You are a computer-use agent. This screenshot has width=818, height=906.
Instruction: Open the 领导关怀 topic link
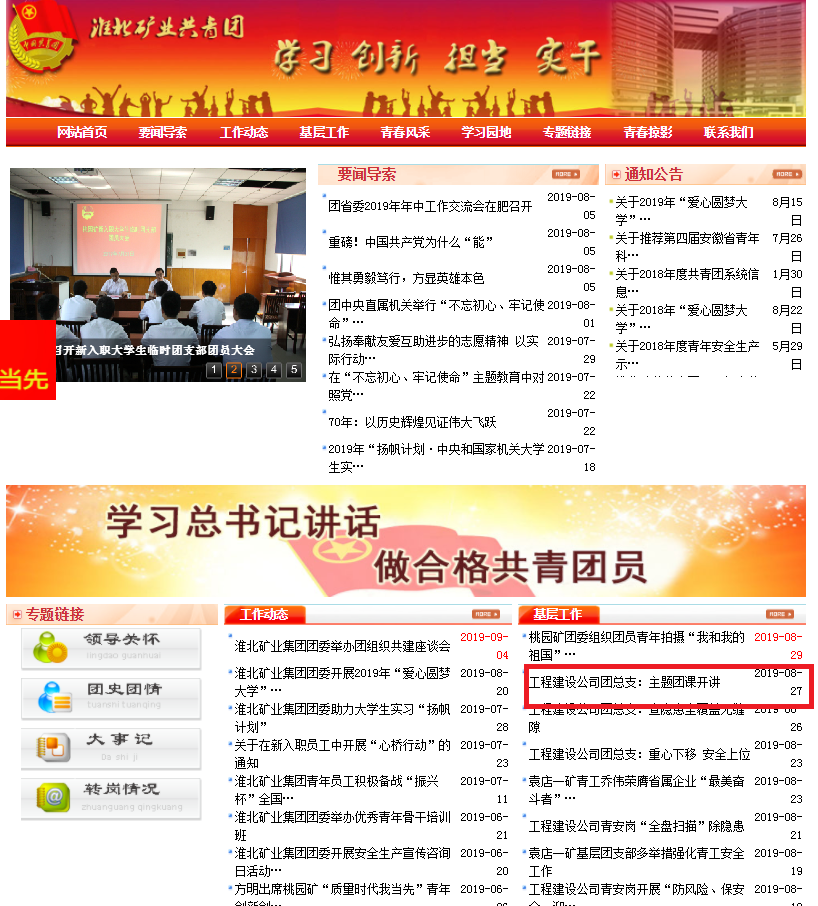tap(111, 647)
